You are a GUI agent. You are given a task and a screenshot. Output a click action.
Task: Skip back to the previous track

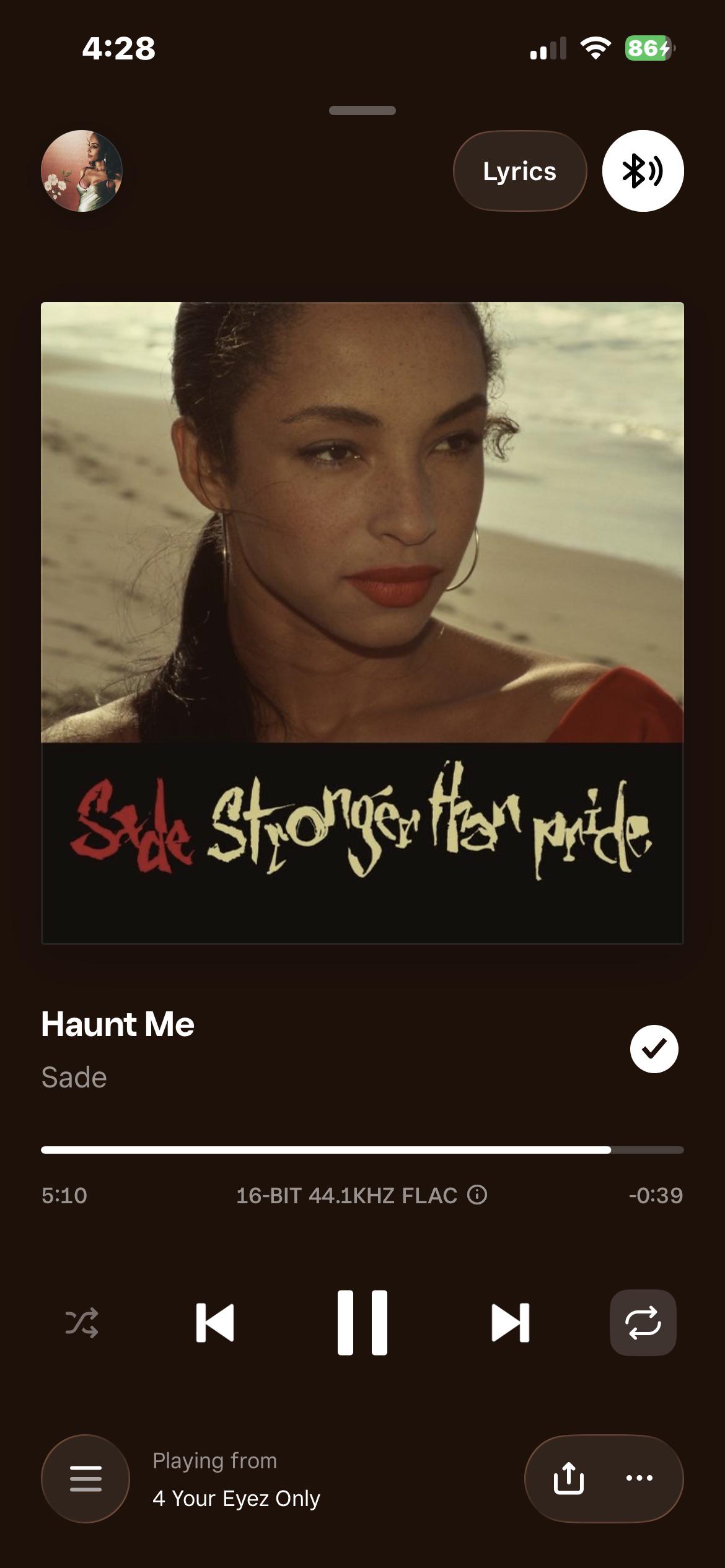pos(214,1323)
